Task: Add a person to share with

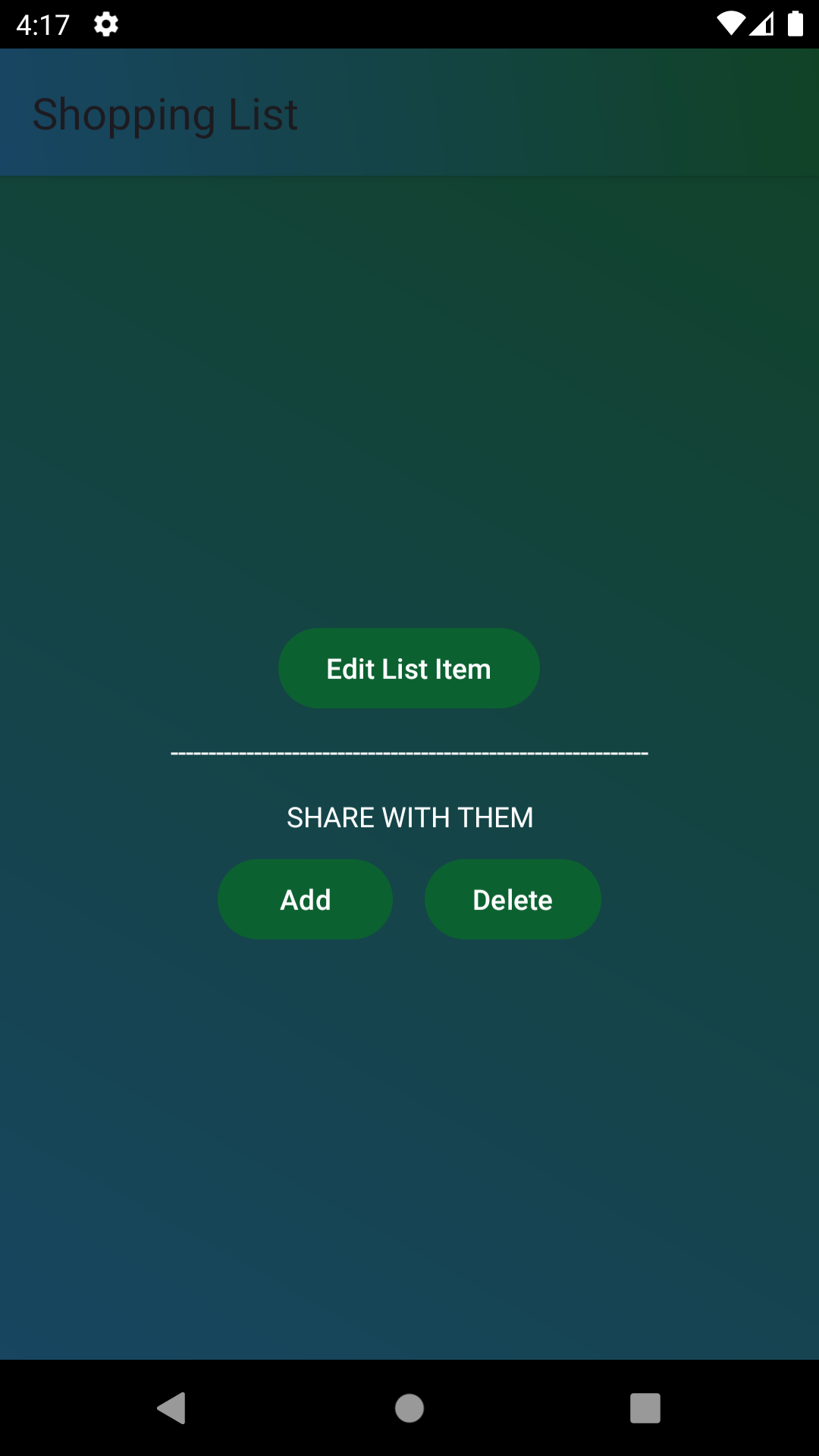Action: point(305,899)
